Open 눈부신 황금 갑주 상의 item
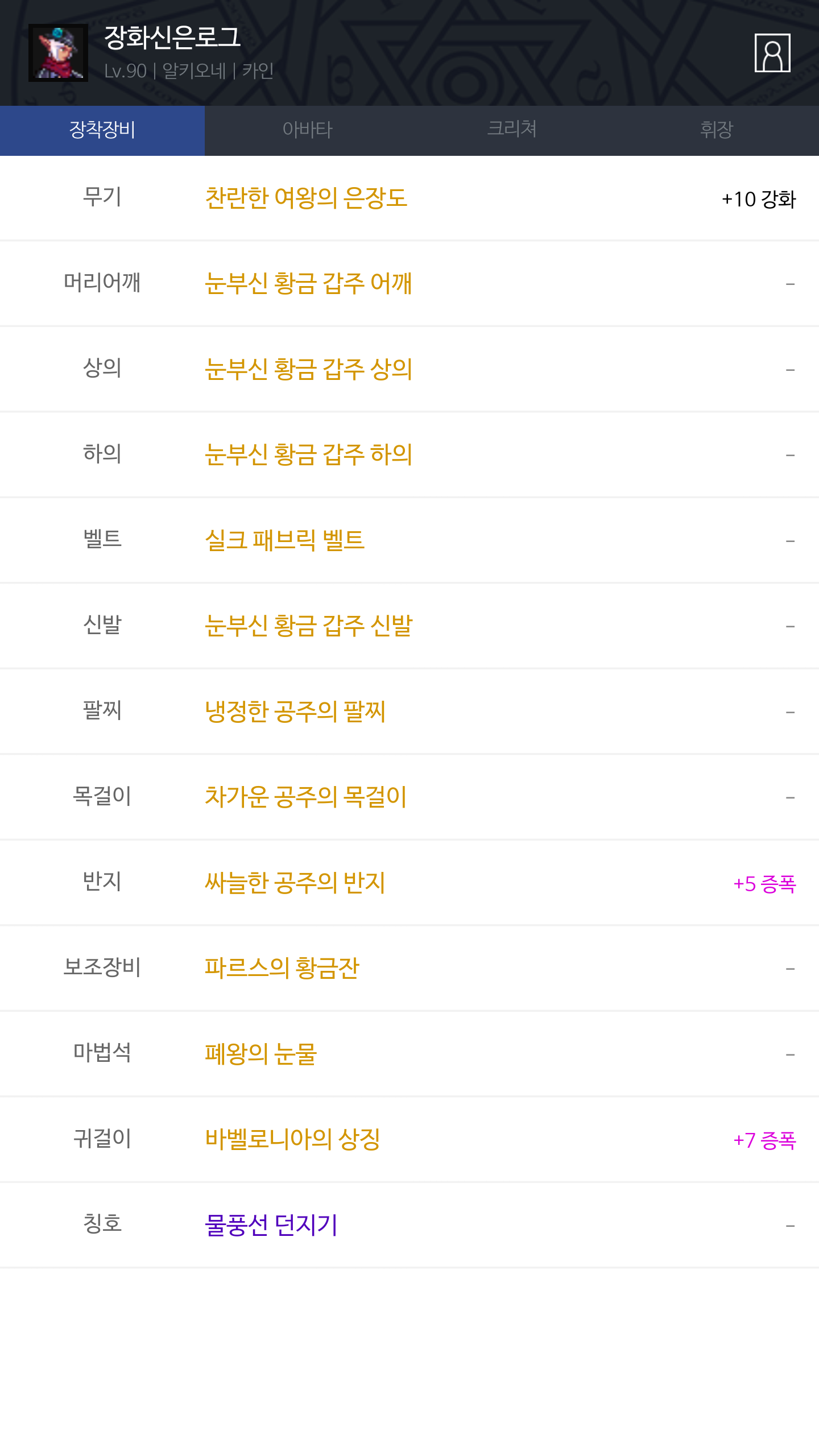 pos(308,369)
